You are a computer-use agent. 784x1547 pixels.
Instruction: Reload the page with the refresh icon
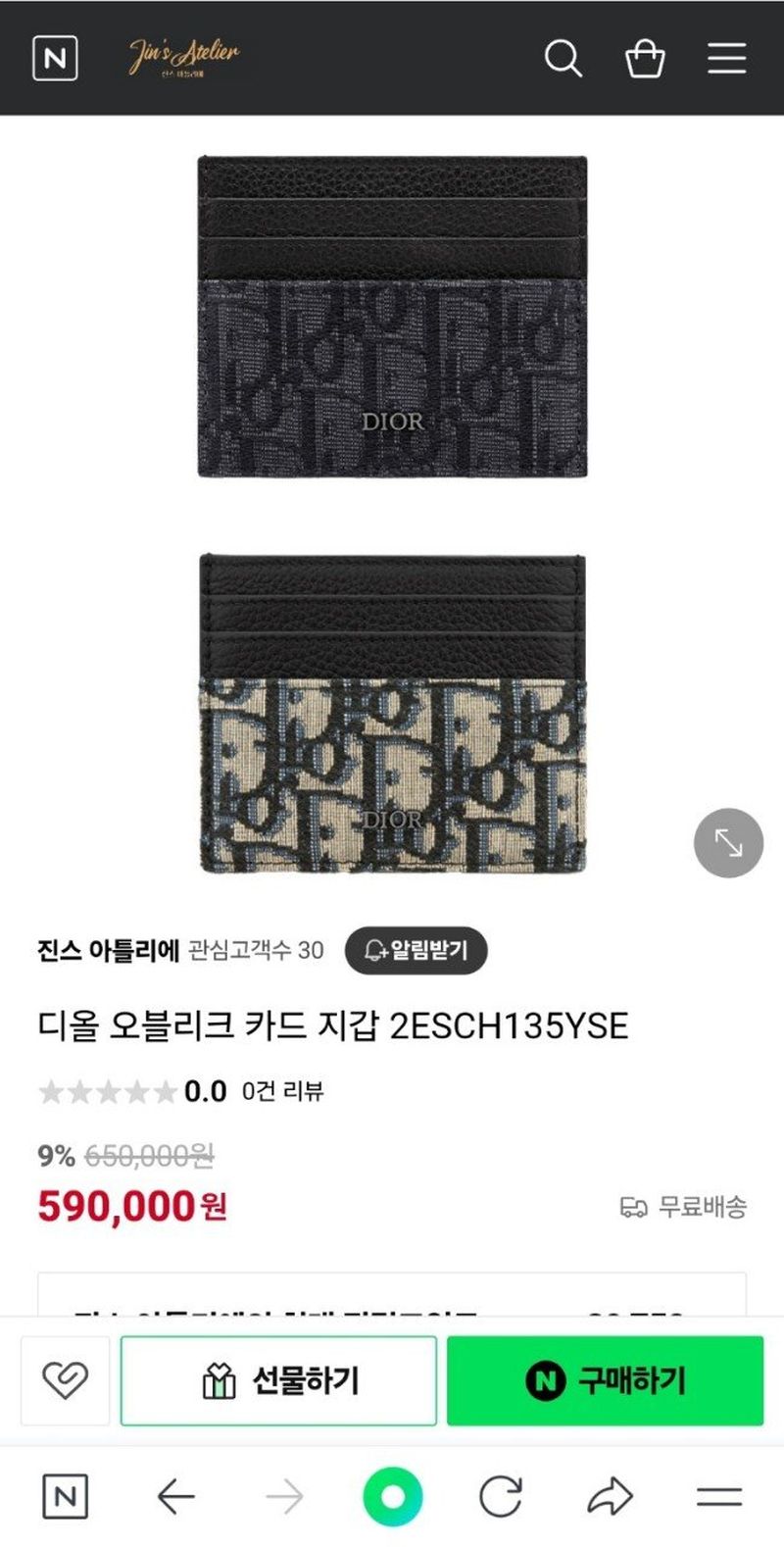pyautogui.click(x=500, y=1497)
